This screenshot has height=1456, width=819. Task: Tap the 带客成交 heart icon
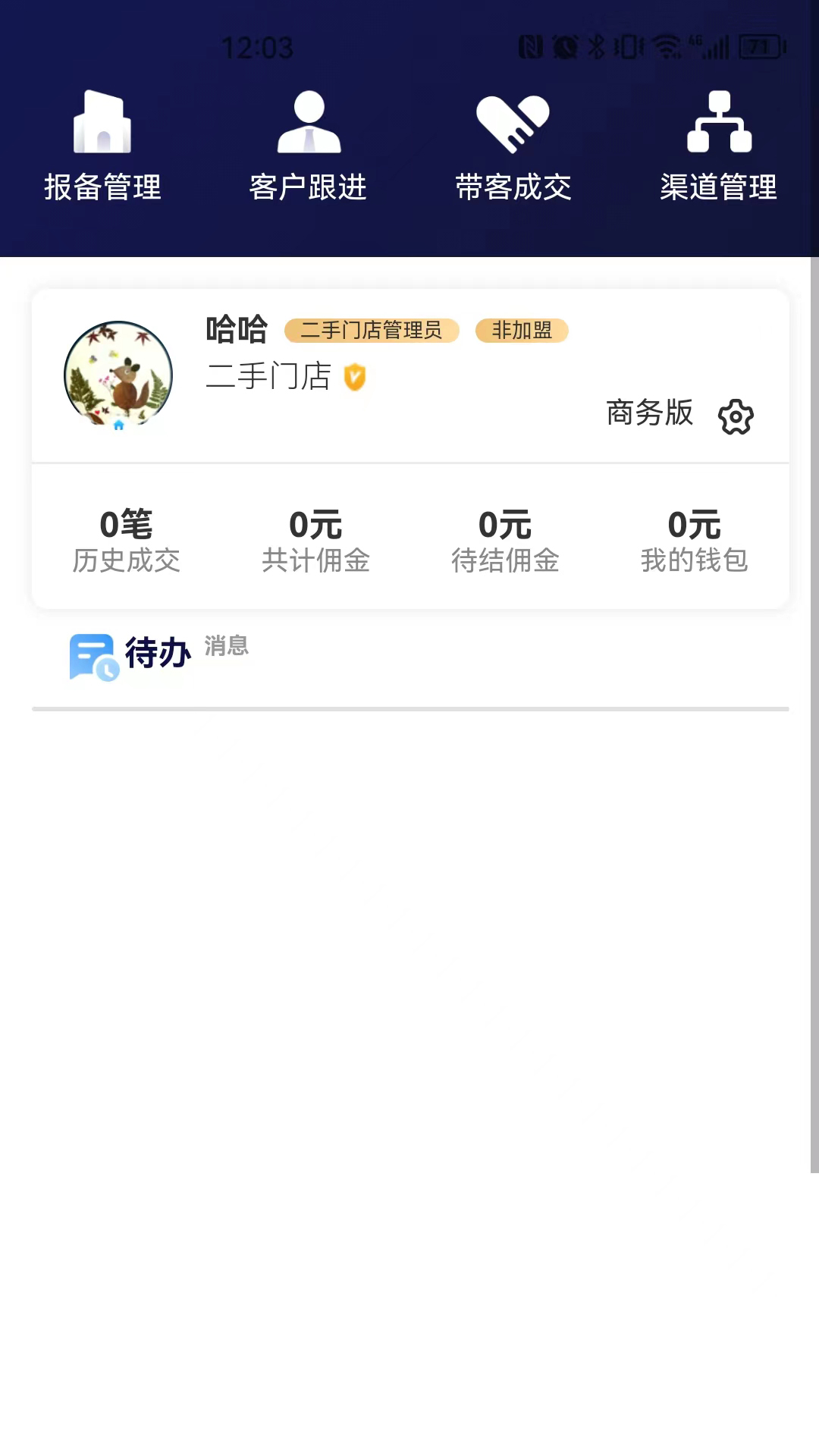point(514,121)
